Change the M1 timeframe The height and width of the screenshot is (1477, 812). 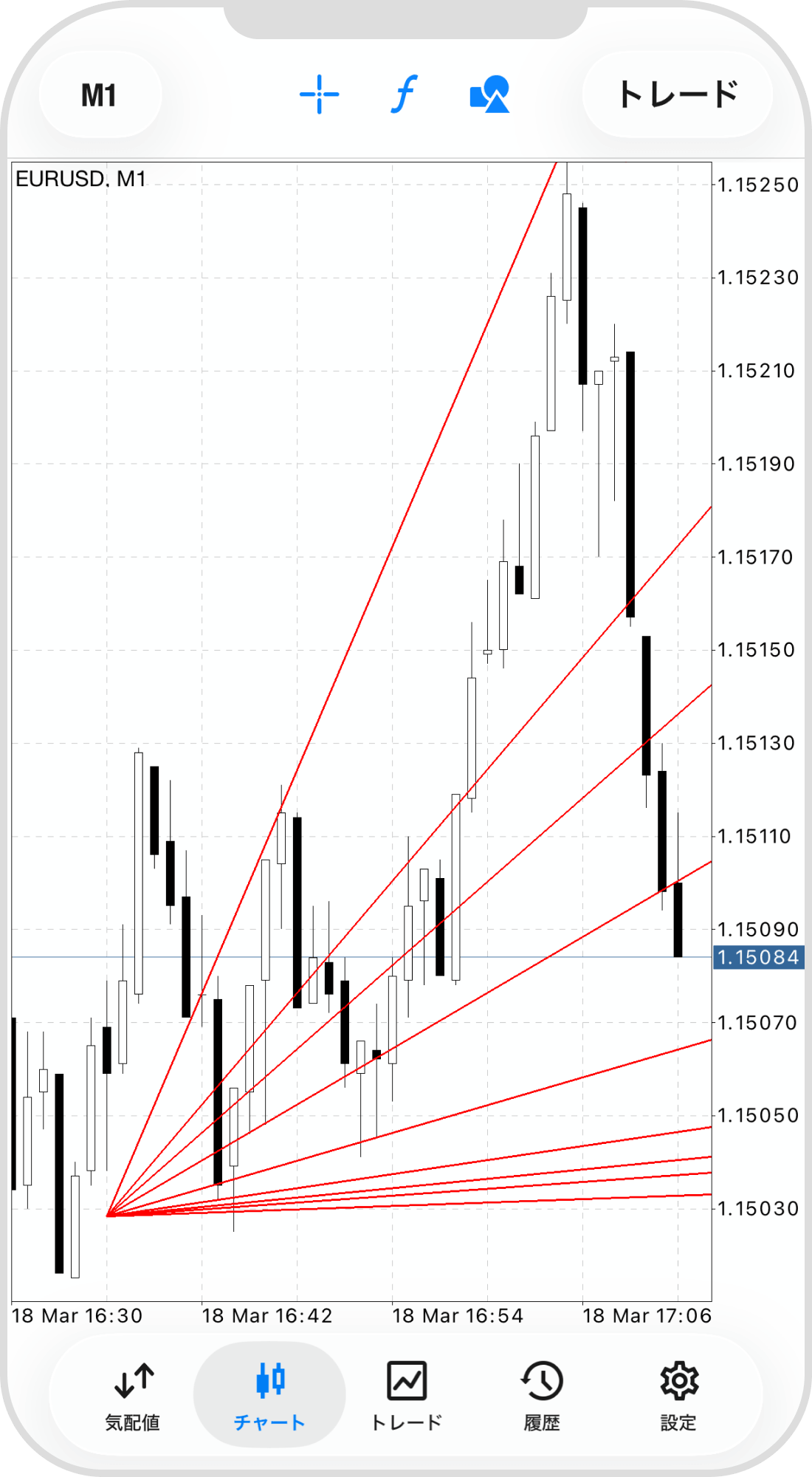point(100,95)
